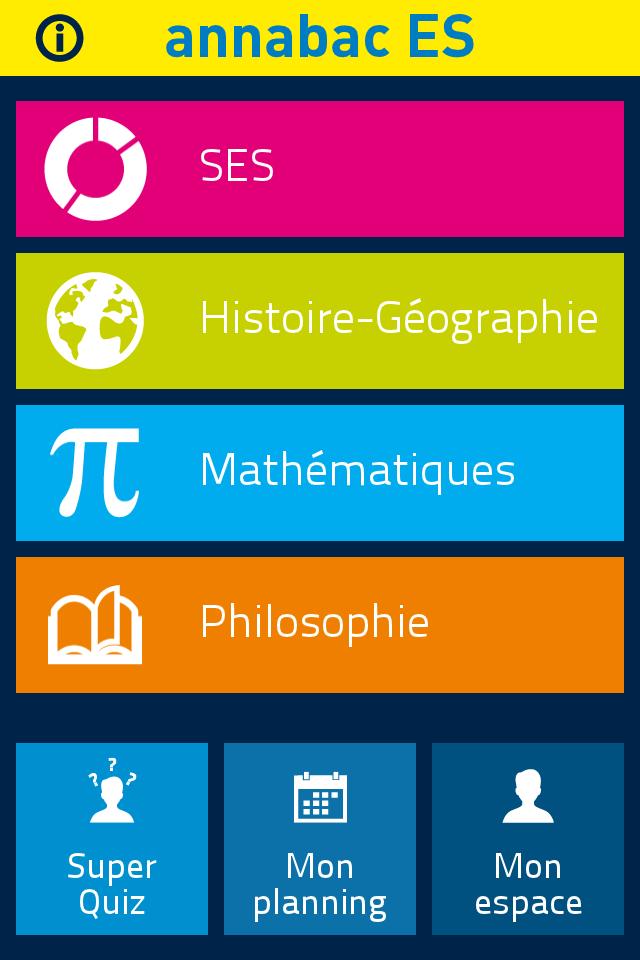
Task: Select Histoire-Géographie subject
Action: 320,320
